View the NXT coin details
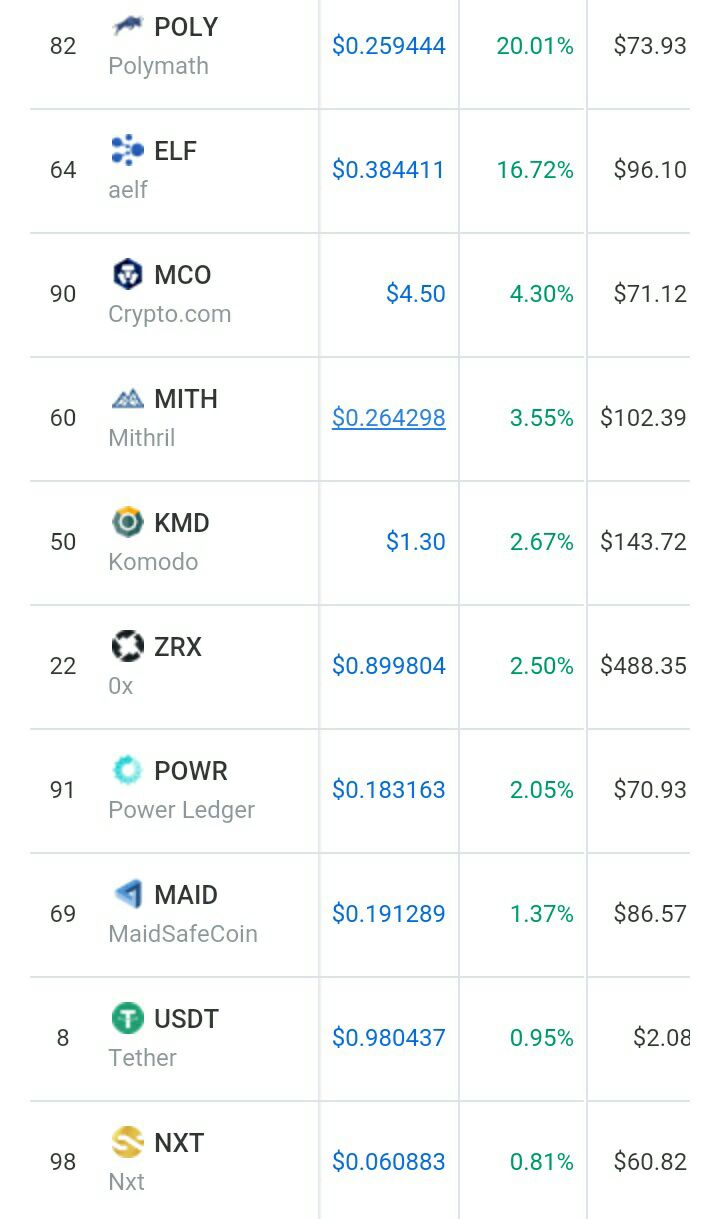This screenshot has width=720, height=1219. pos(157,1161)
